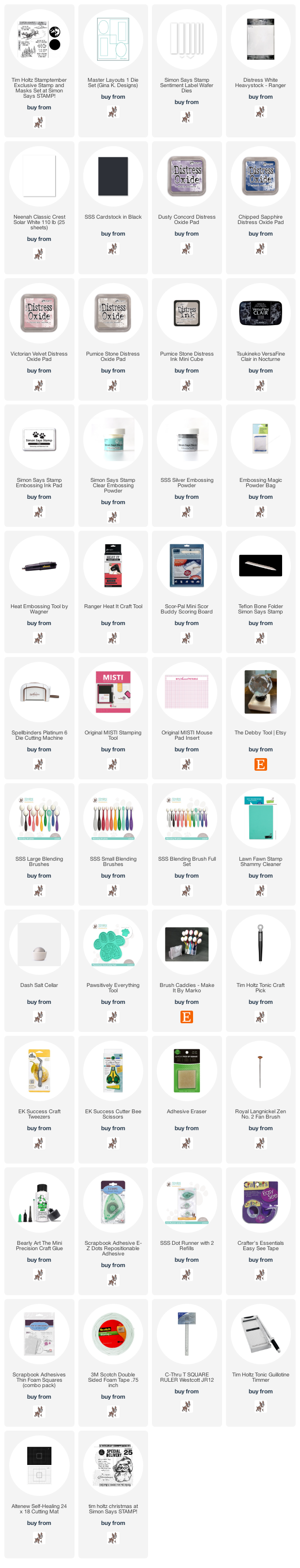
Task: Tap the Etsy icon under The Debby Tool
Action: coord(260,764)
